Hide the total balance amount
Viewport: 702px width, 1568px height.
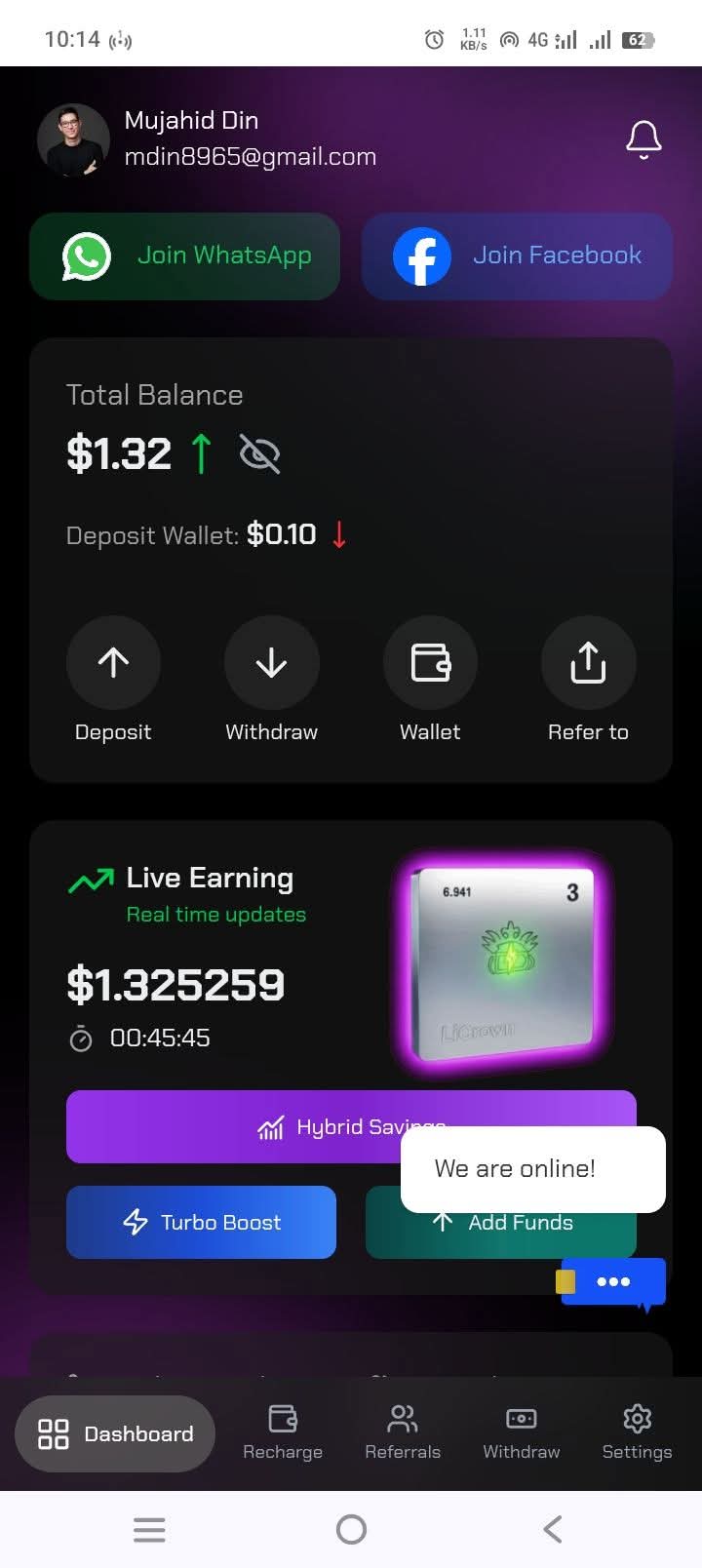[260, 454]
